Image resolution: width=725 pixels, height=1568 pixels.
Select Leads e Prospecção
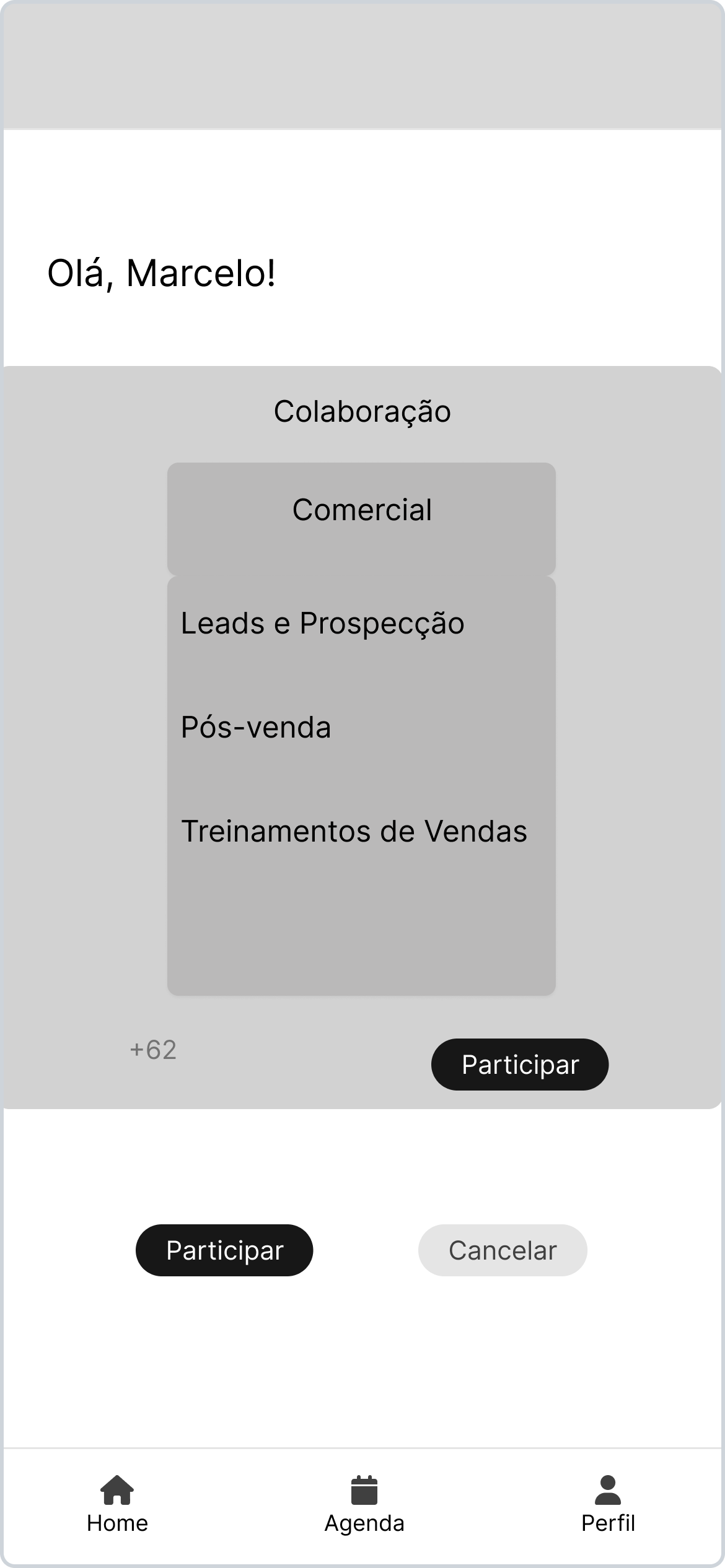(x=322, y=624)
